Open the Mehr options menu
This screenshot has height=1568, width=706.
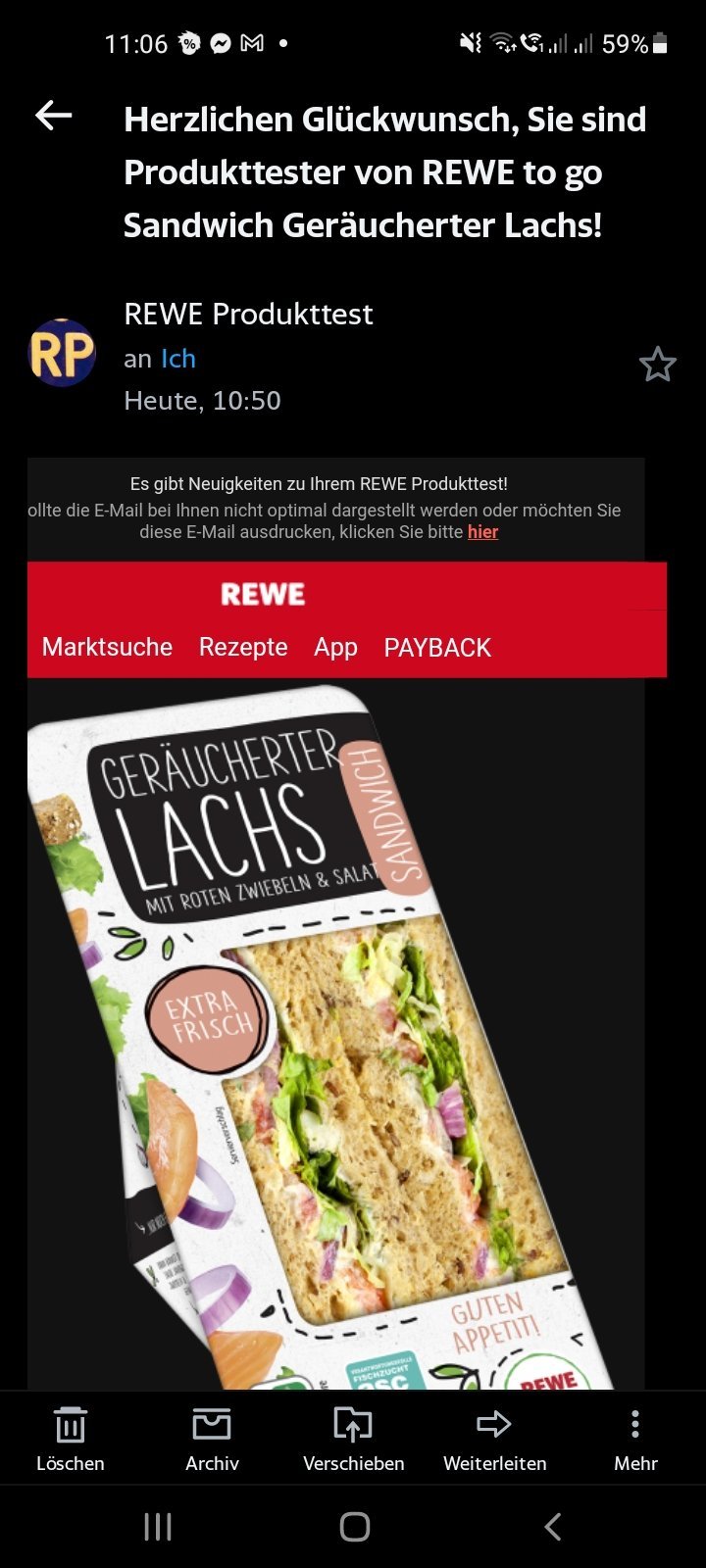point(635,1438)
